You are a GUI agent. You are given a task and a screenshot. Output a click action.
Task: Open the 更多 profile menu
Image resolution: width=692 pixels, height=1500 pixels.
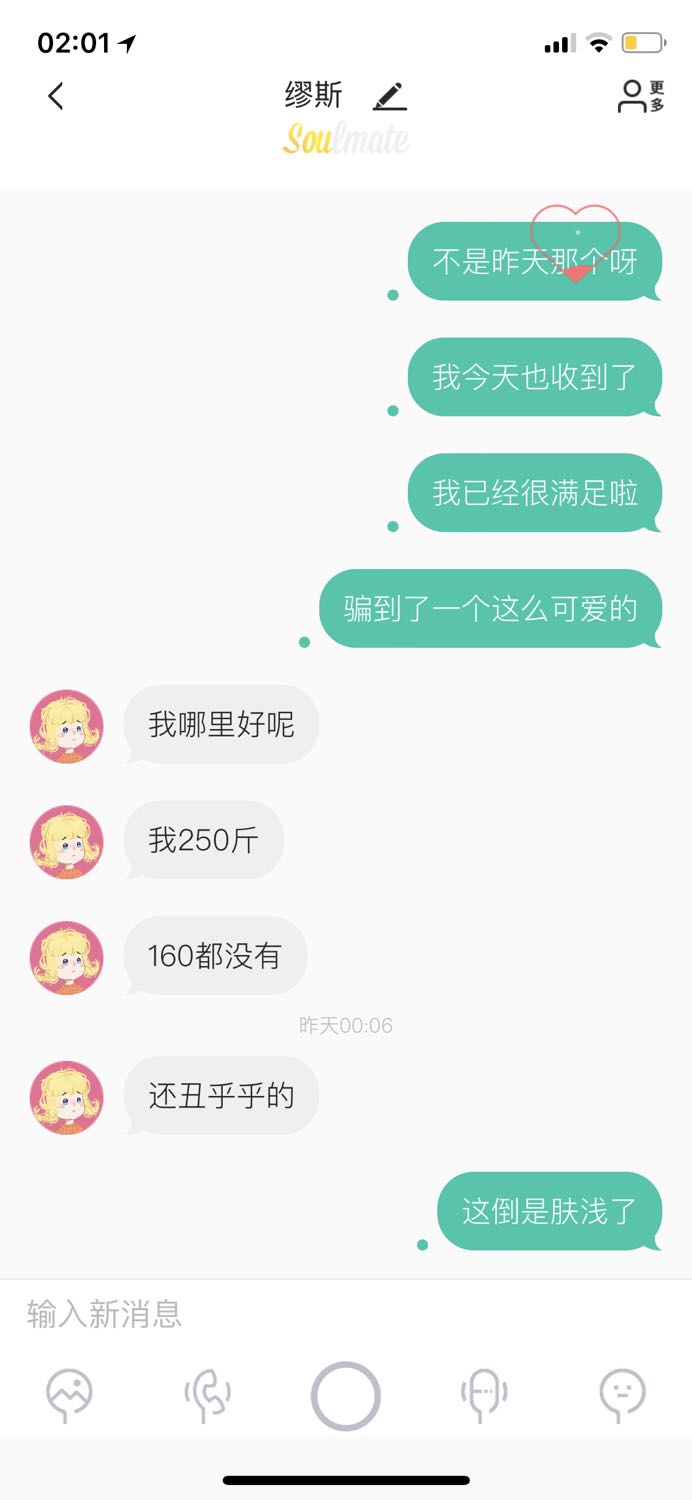pyautogui.click(x=640, y=96)
